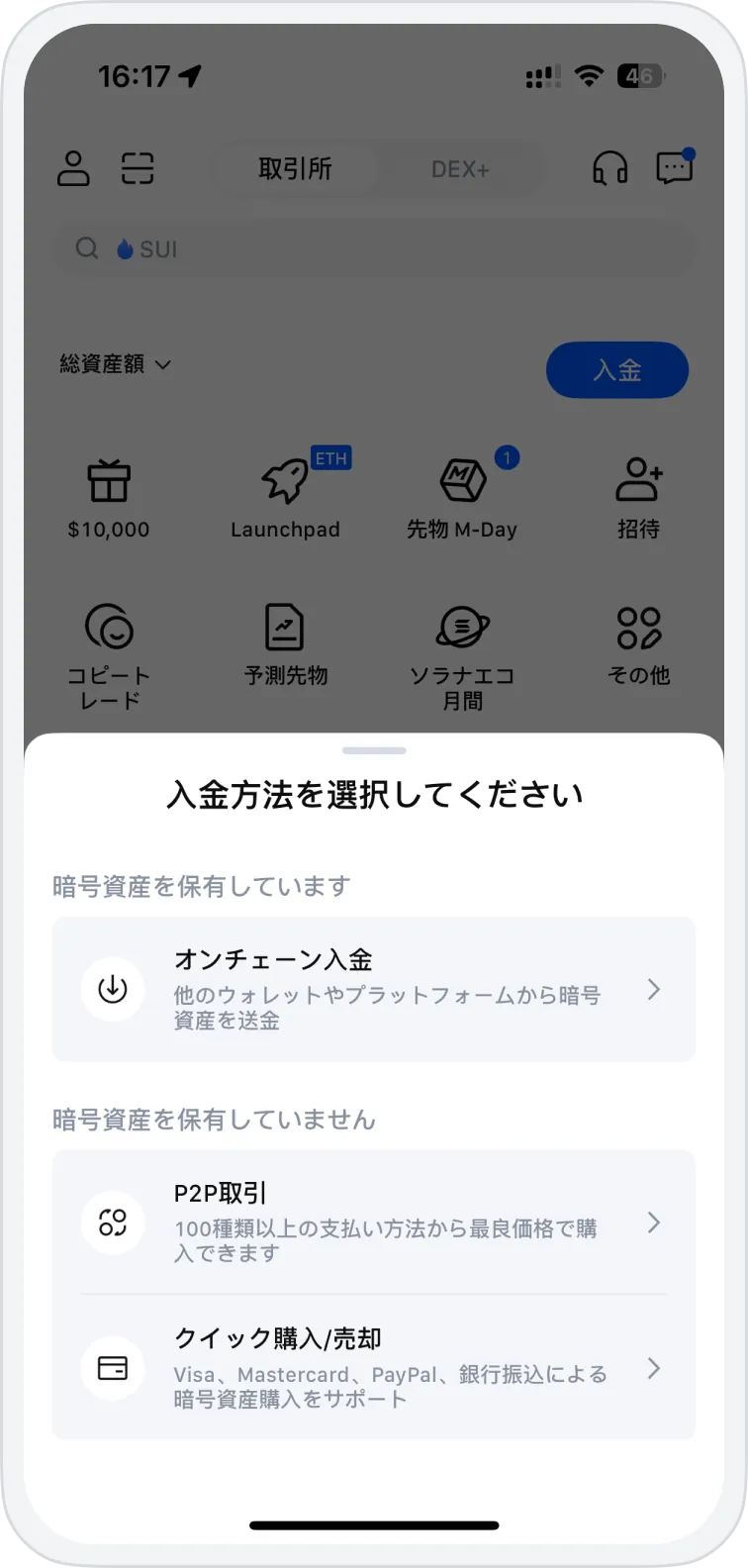
Task: Select オンチェーン入金 deposit option
Action: tap(373, 989)
